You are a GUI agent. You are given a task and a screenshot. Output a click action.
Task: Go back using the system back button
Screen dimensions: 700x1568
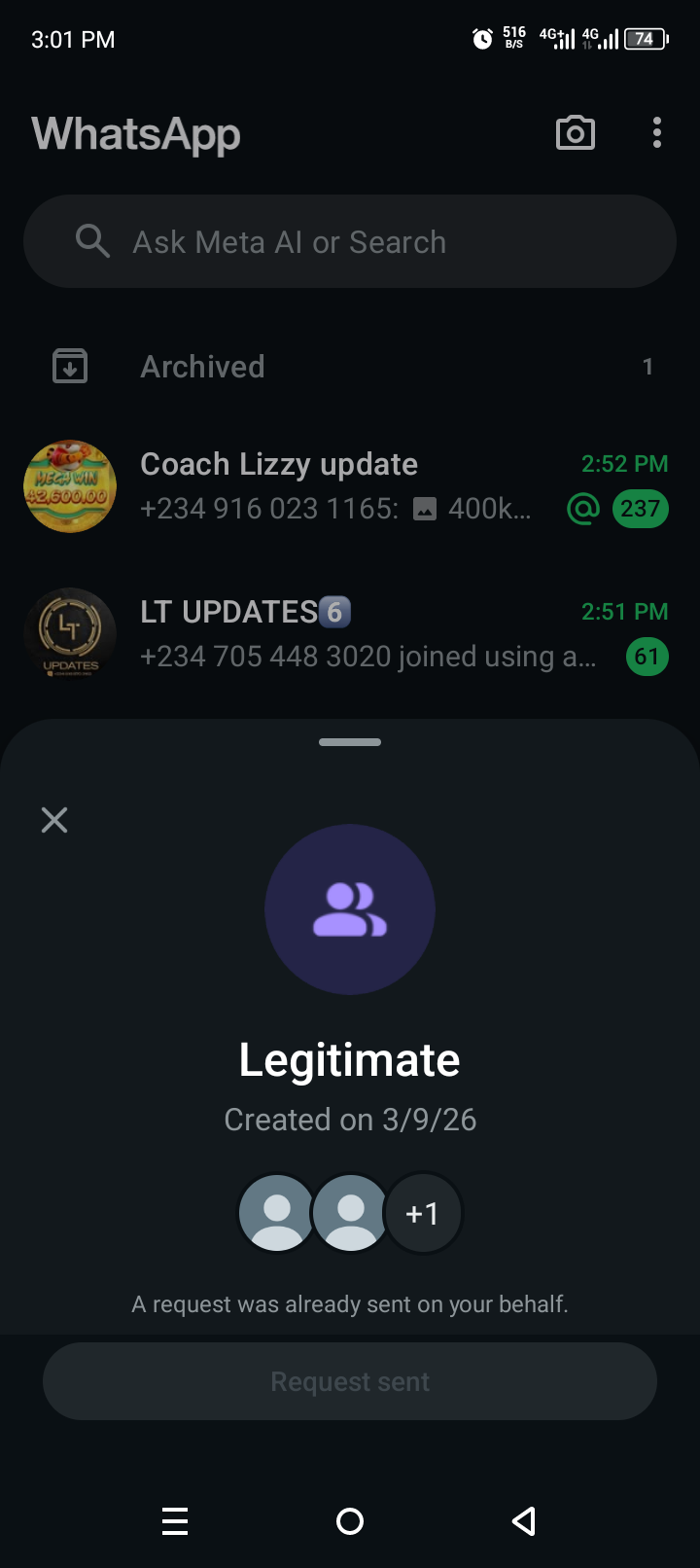(524, 1520)
